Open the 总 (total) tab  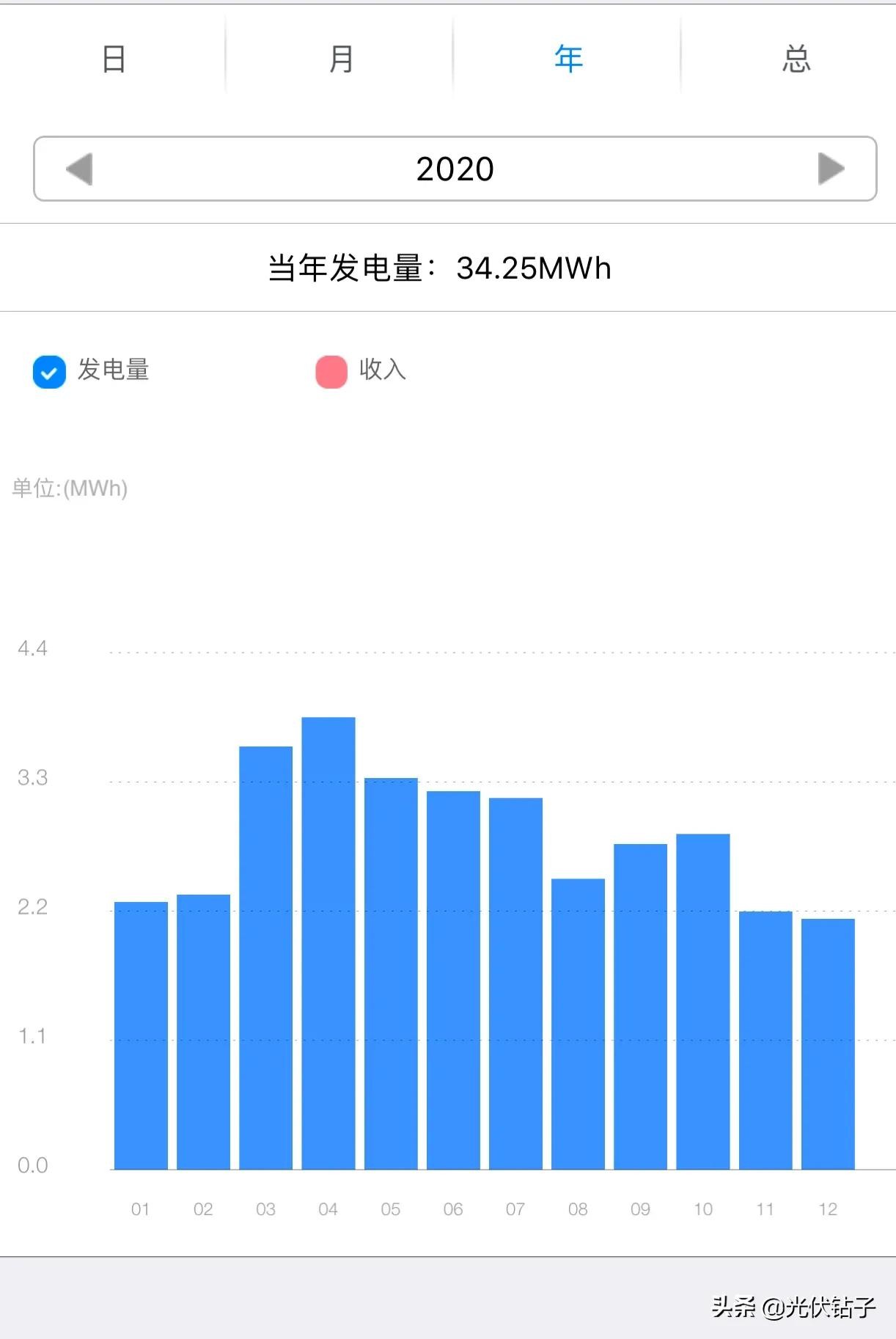(796, 59)
